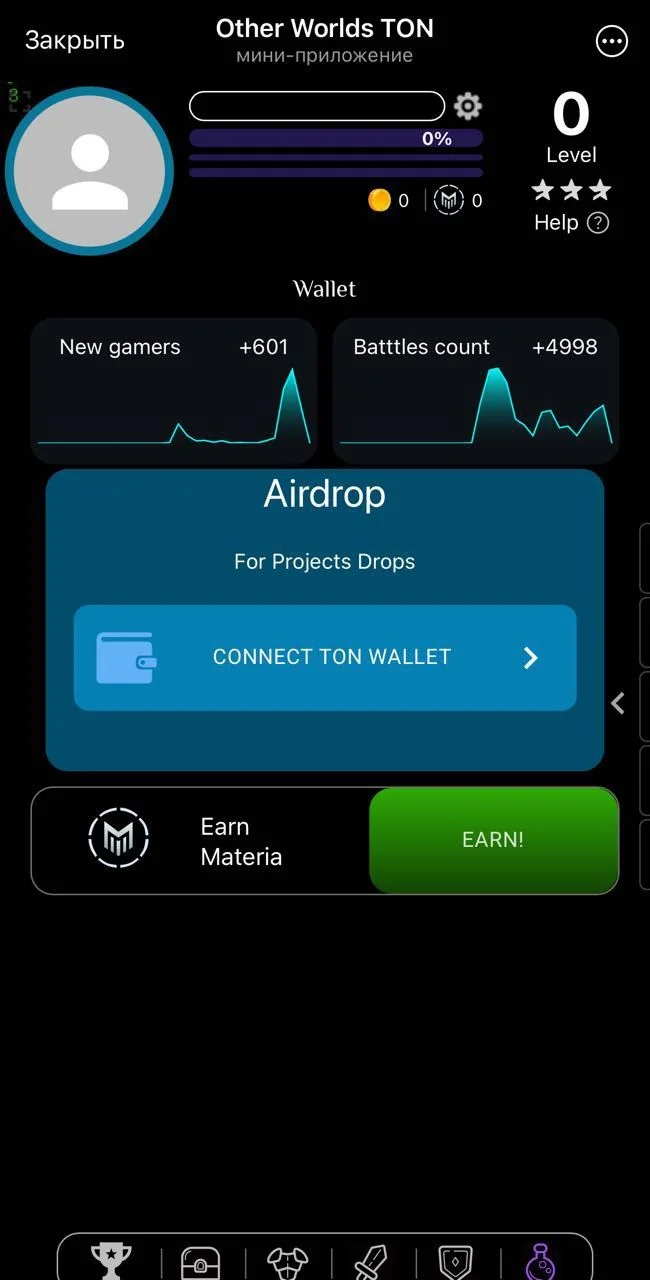Switch to the sword tab

click(x=372, y=1262)
